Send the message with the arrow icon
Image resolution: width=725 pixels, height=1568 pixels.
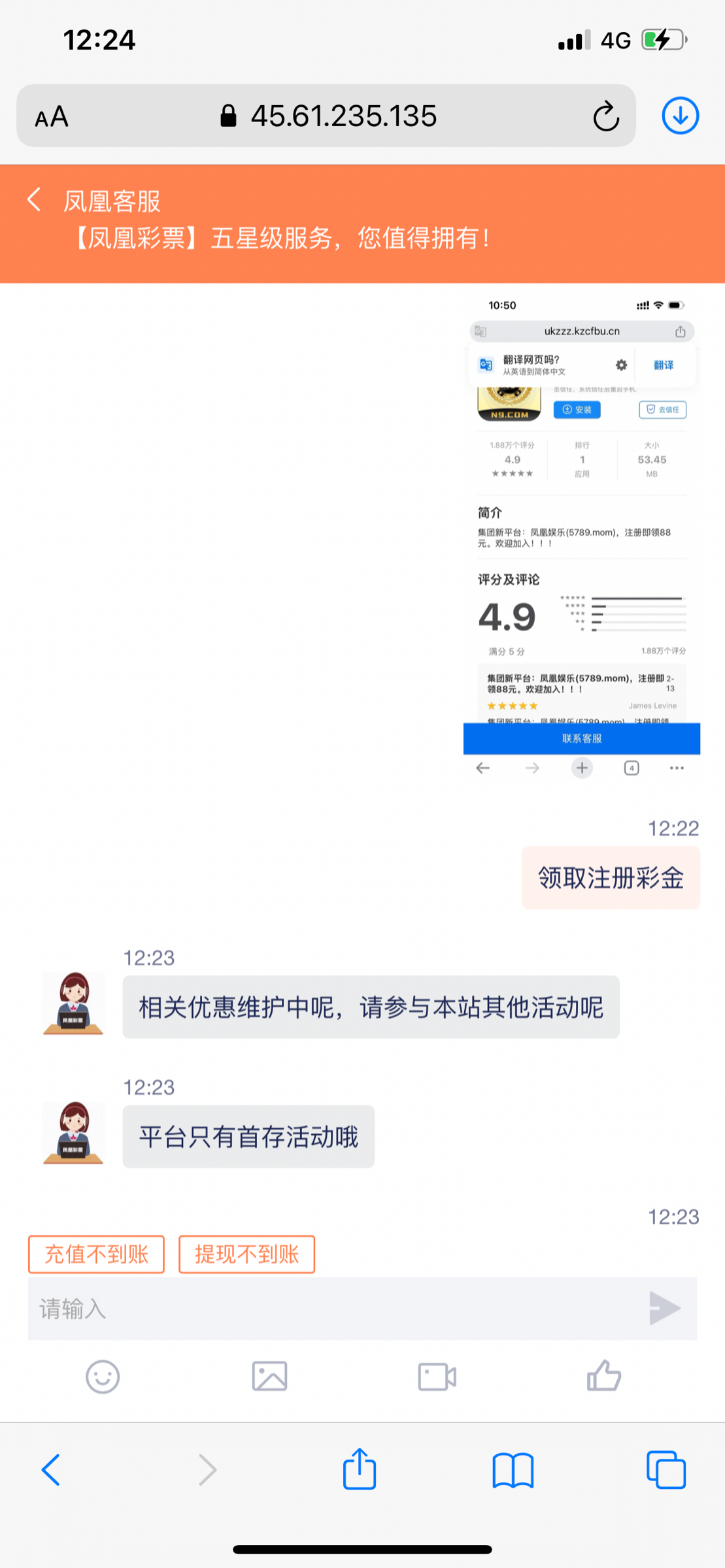pos(666,1309)
